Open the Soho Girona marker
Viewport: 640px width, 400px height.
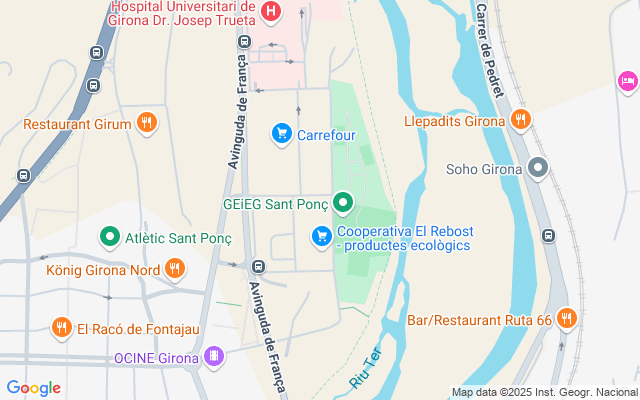tap(539, 169)
